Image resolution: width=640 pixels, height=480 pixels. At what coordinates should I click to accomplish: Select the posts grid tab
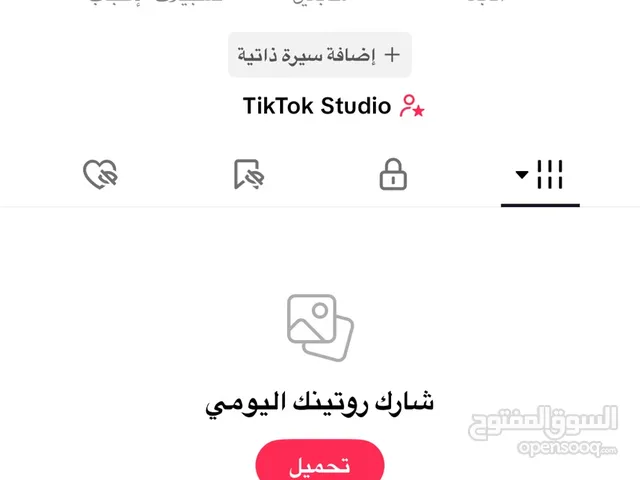540,175
